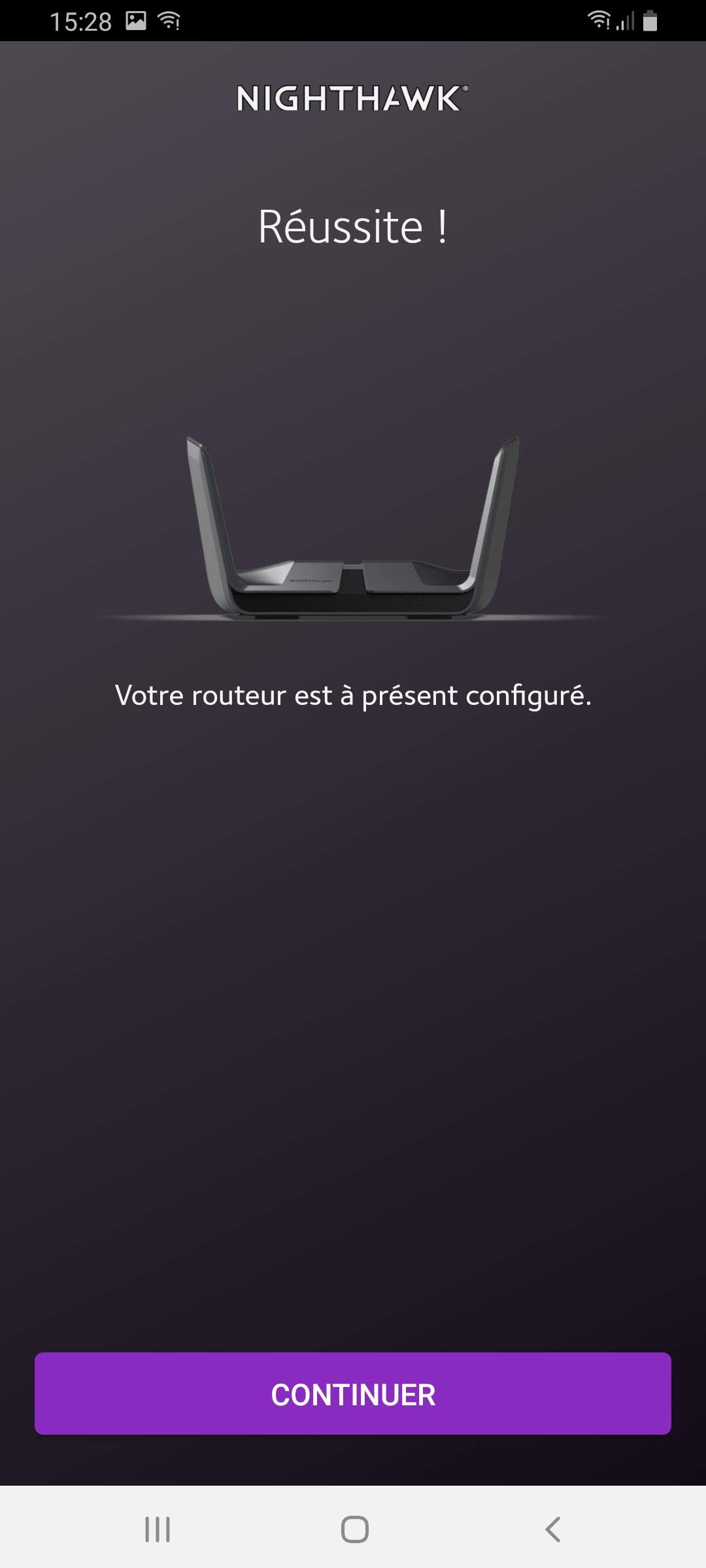
Task: Open recent apps from the navigation bar
Action: coord(158,1529)
